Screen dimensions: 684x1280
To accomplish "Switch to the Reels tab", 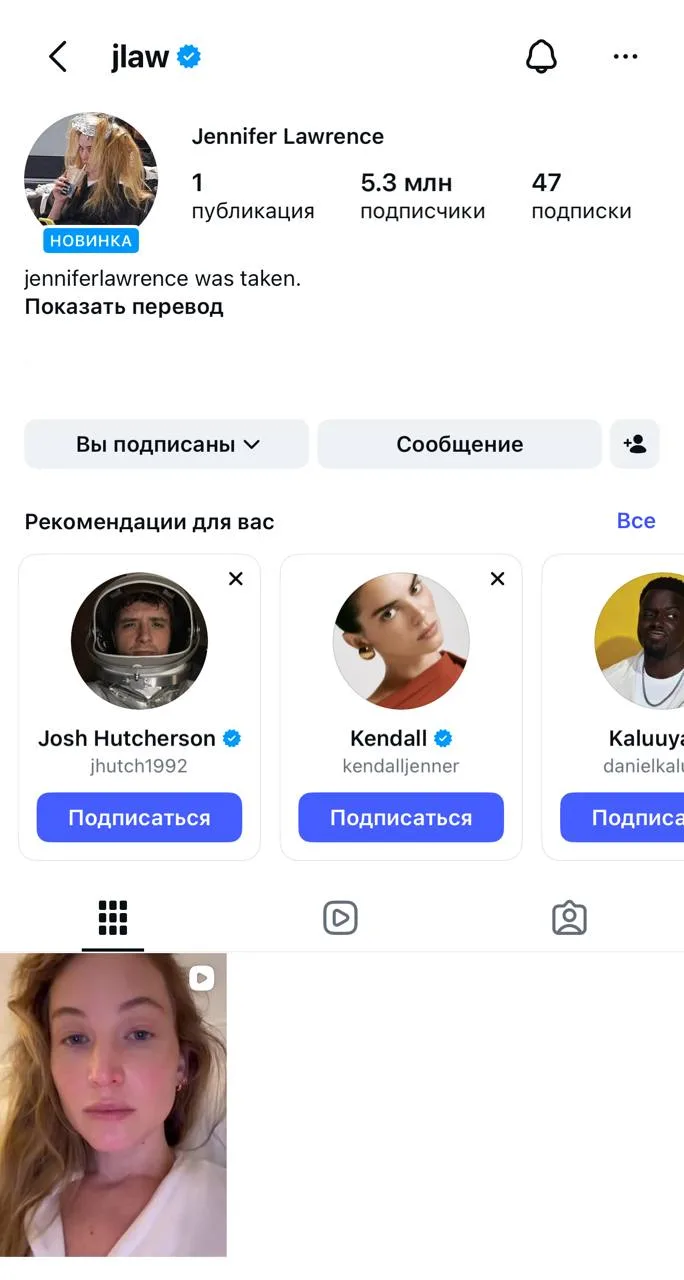I will pos(341,918).
